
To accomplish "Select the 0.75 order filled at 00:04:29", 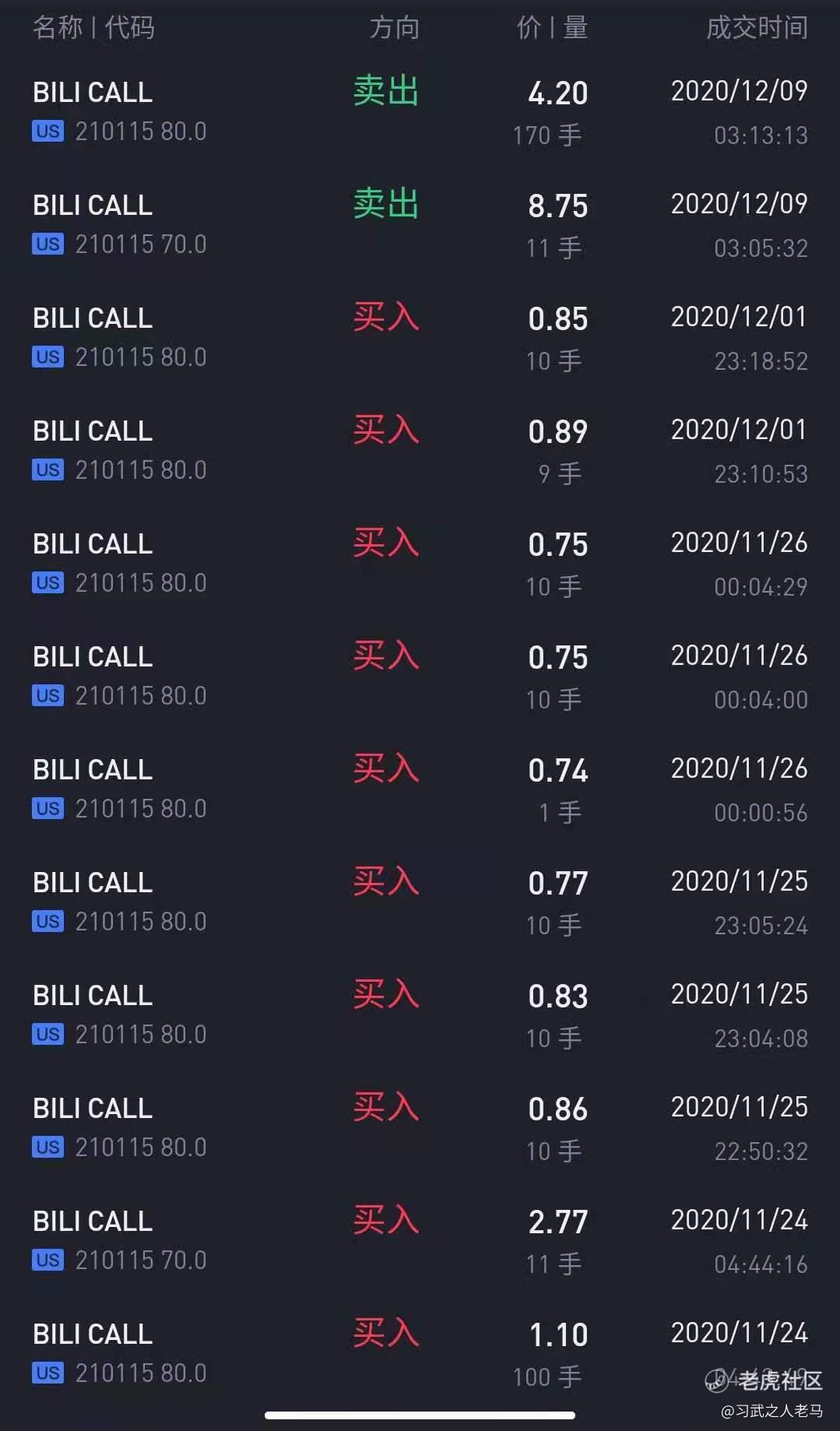I will 420,564.
